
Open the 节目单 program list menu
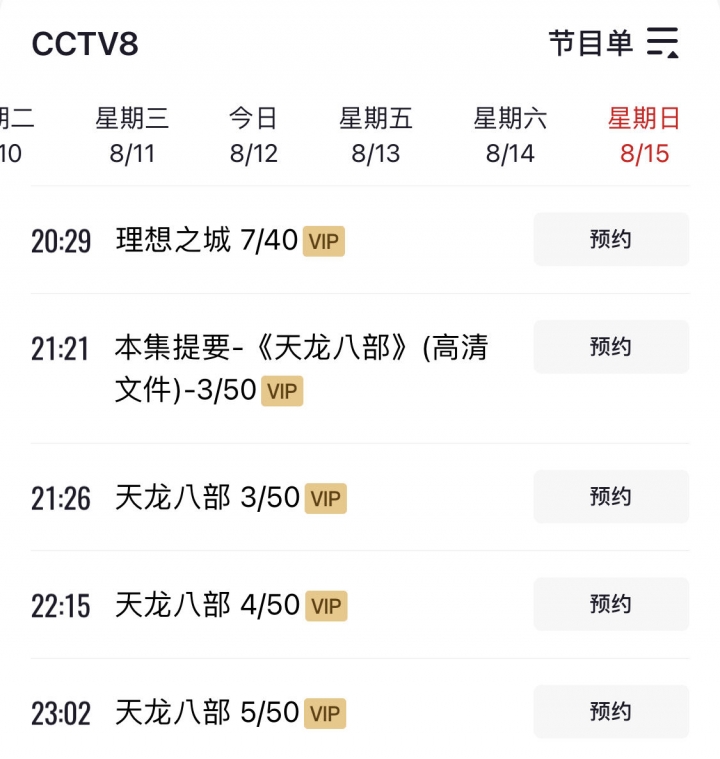(614, 43)
